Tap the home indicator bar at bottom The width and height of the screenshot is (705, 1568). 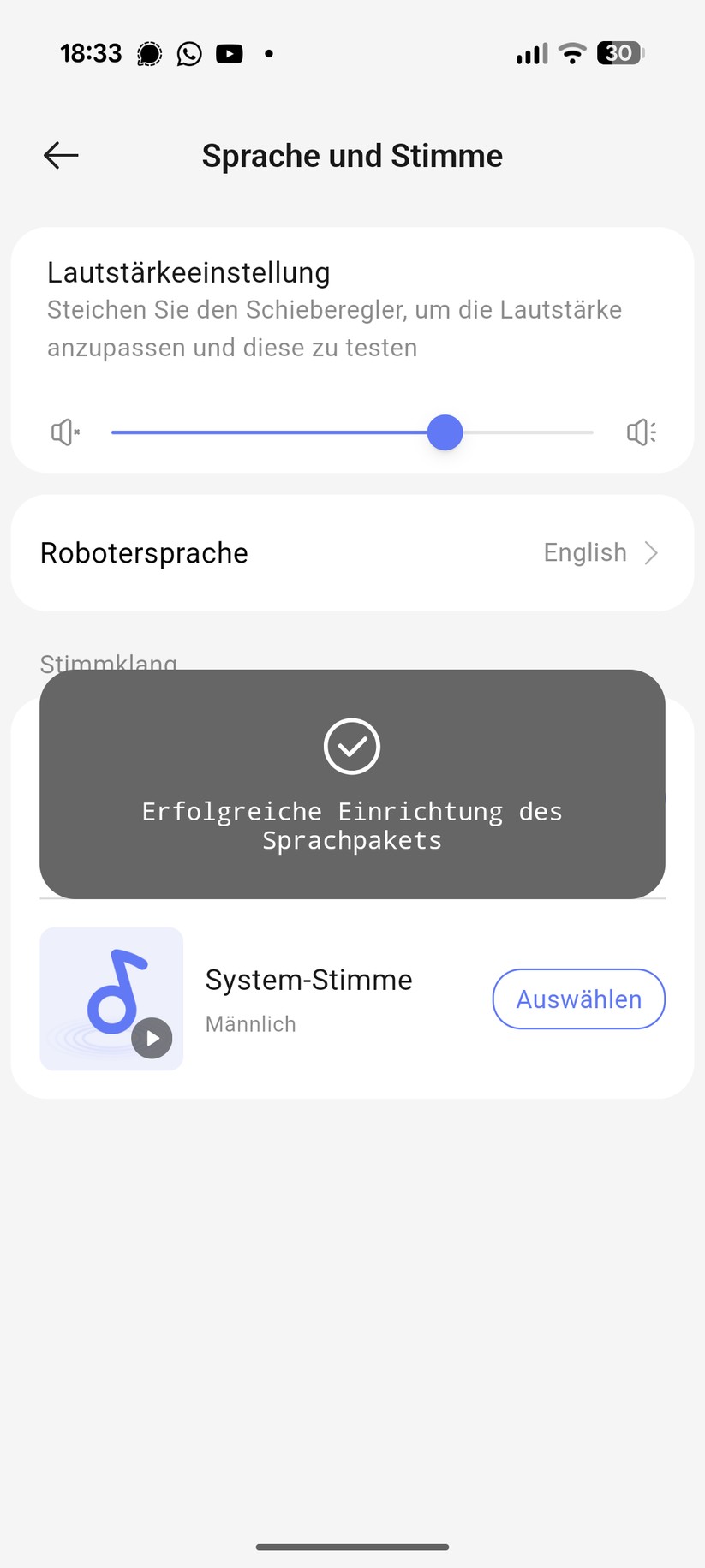point(351,1547)
